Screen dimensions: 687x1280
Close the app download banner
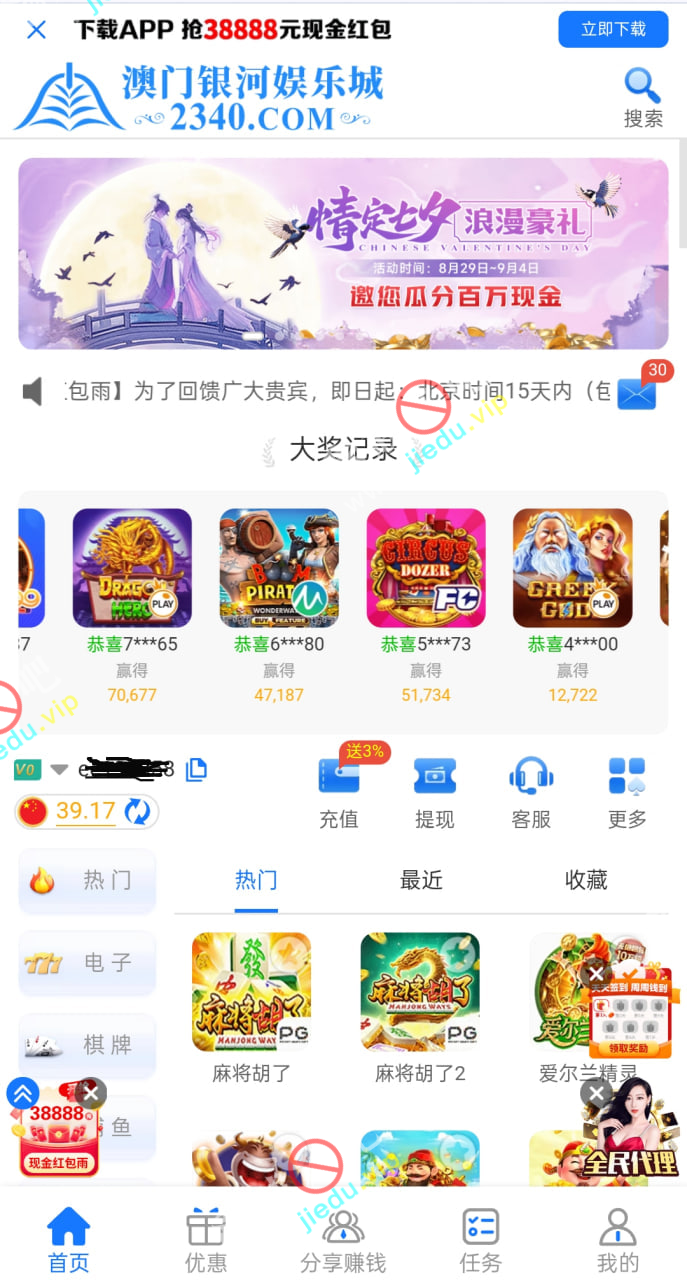coord(36,30)
